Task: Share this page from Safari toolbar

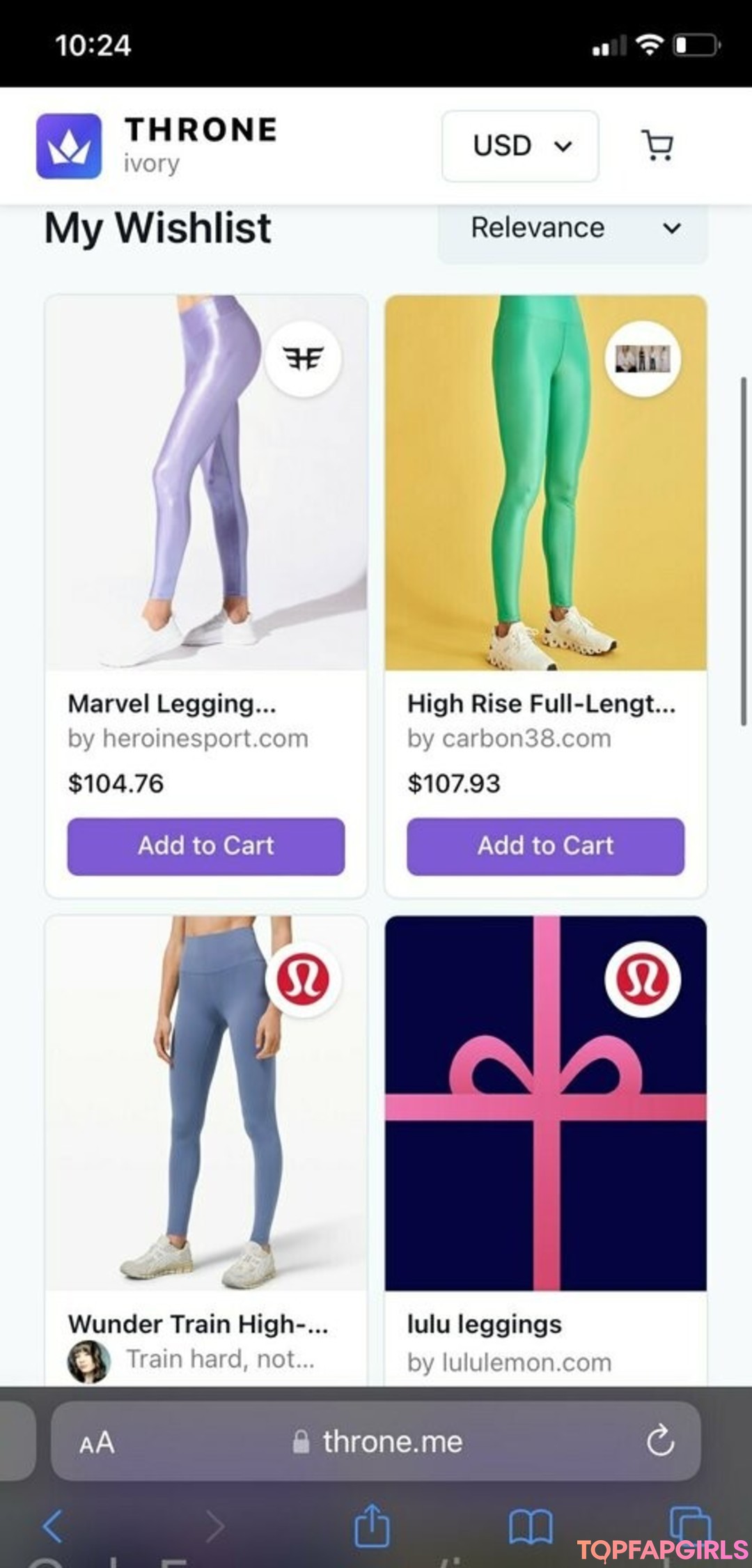Action: coord(371,1526)
